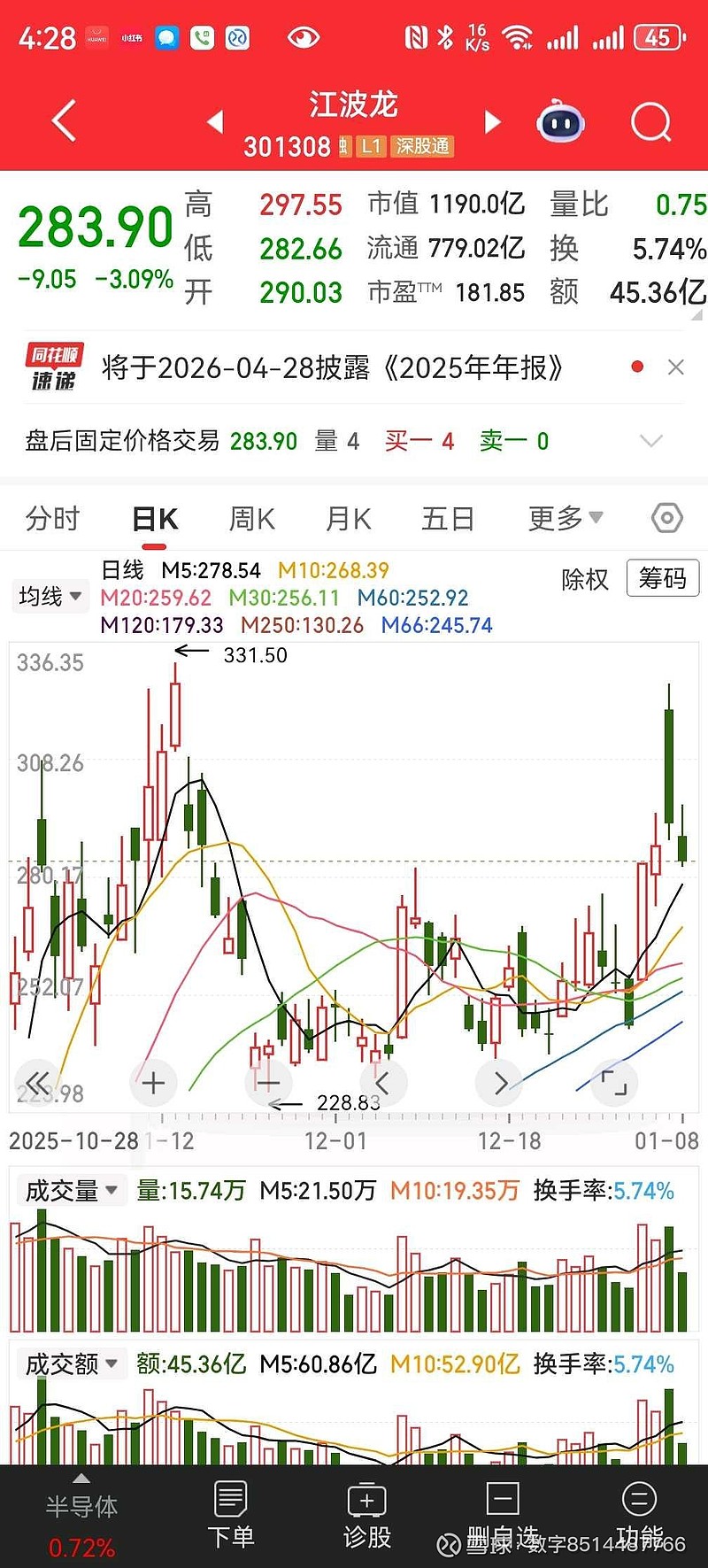Open 下单 order placement screen

click(x=230, y=1516)
